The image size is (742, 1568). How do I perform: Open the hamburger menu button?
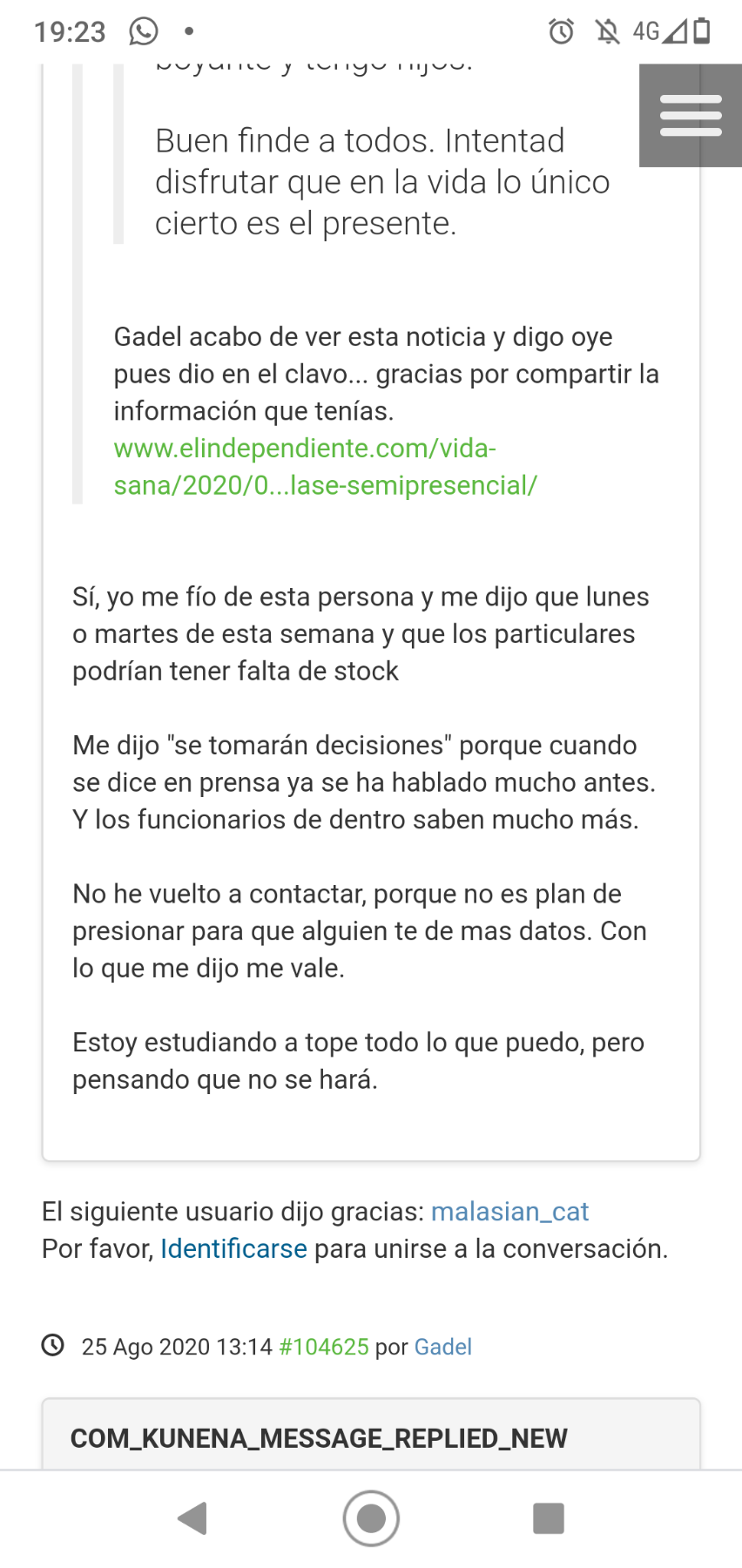pos(691,116)
